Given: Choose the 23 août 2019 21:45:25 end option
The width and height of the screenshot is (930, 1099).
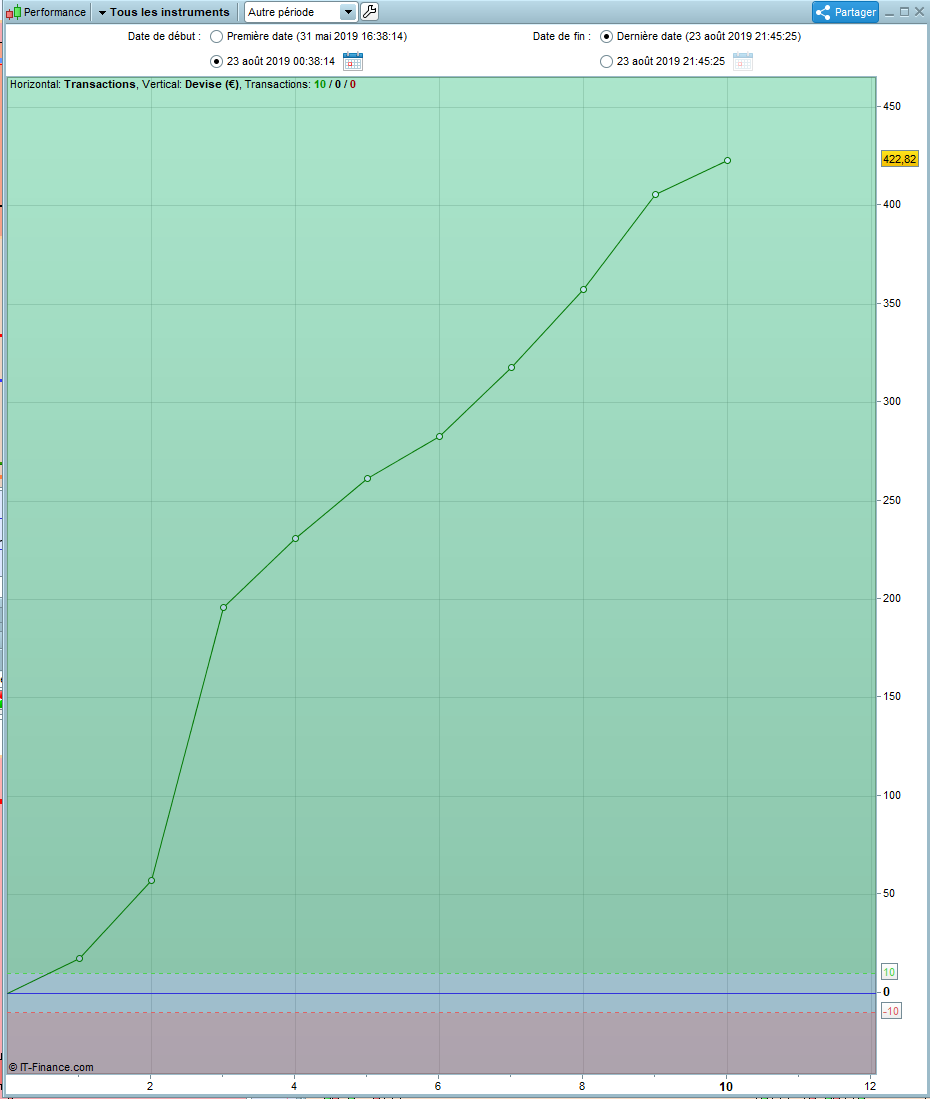Looking at the screenshot, I should pyautogui.click(x=606, y=61).
